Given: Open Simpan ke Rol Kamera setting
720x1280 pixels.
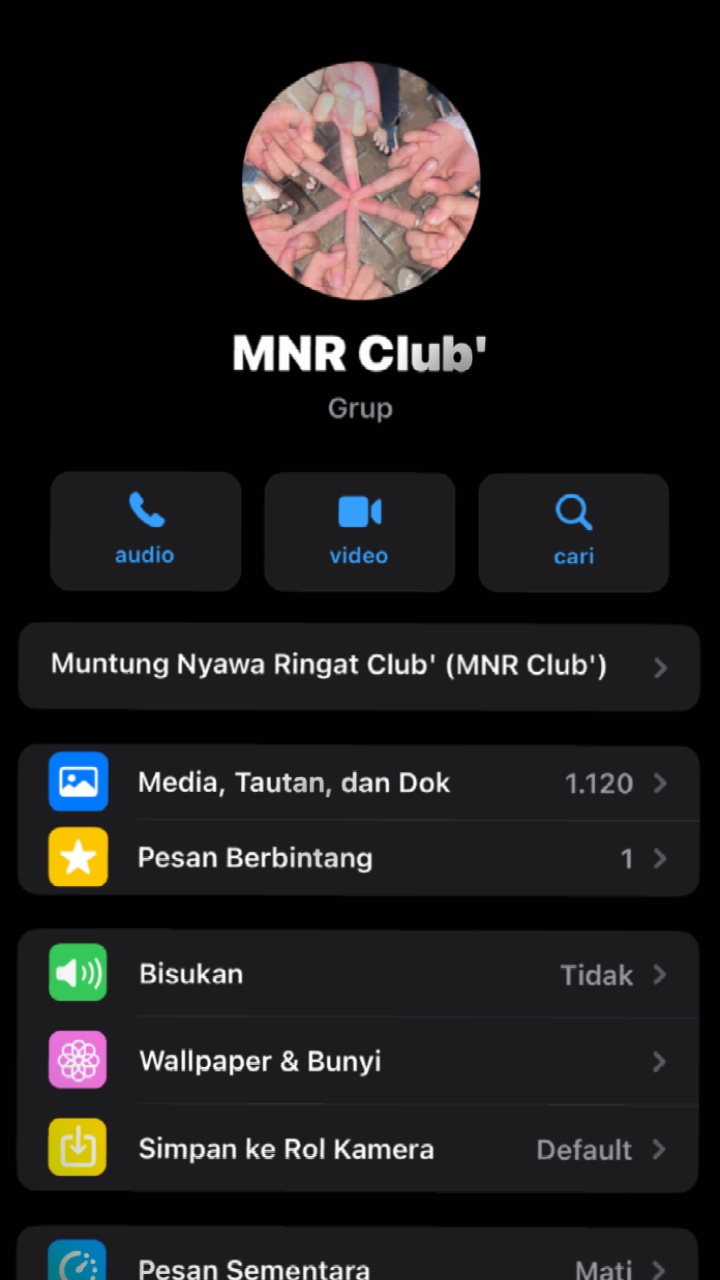Looking at the screenshot, I should point(359,1149).
